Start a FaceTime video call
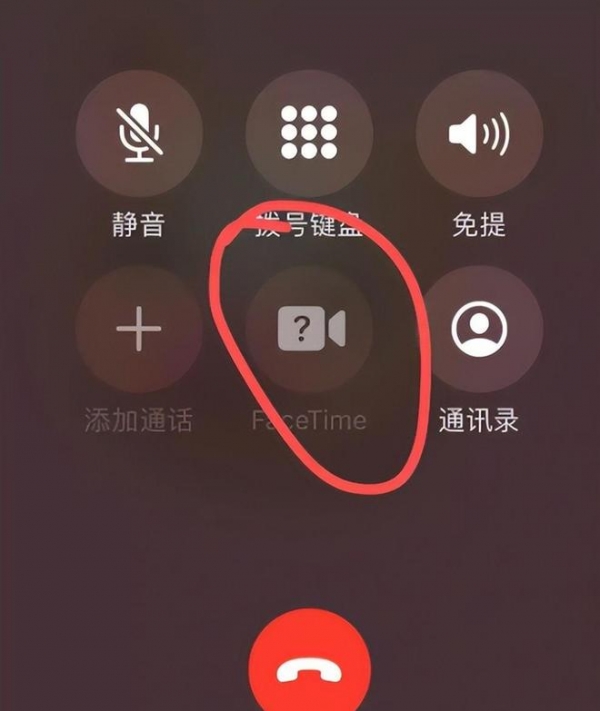This screenshot has width=600, height=711. [x=309, y=330]
